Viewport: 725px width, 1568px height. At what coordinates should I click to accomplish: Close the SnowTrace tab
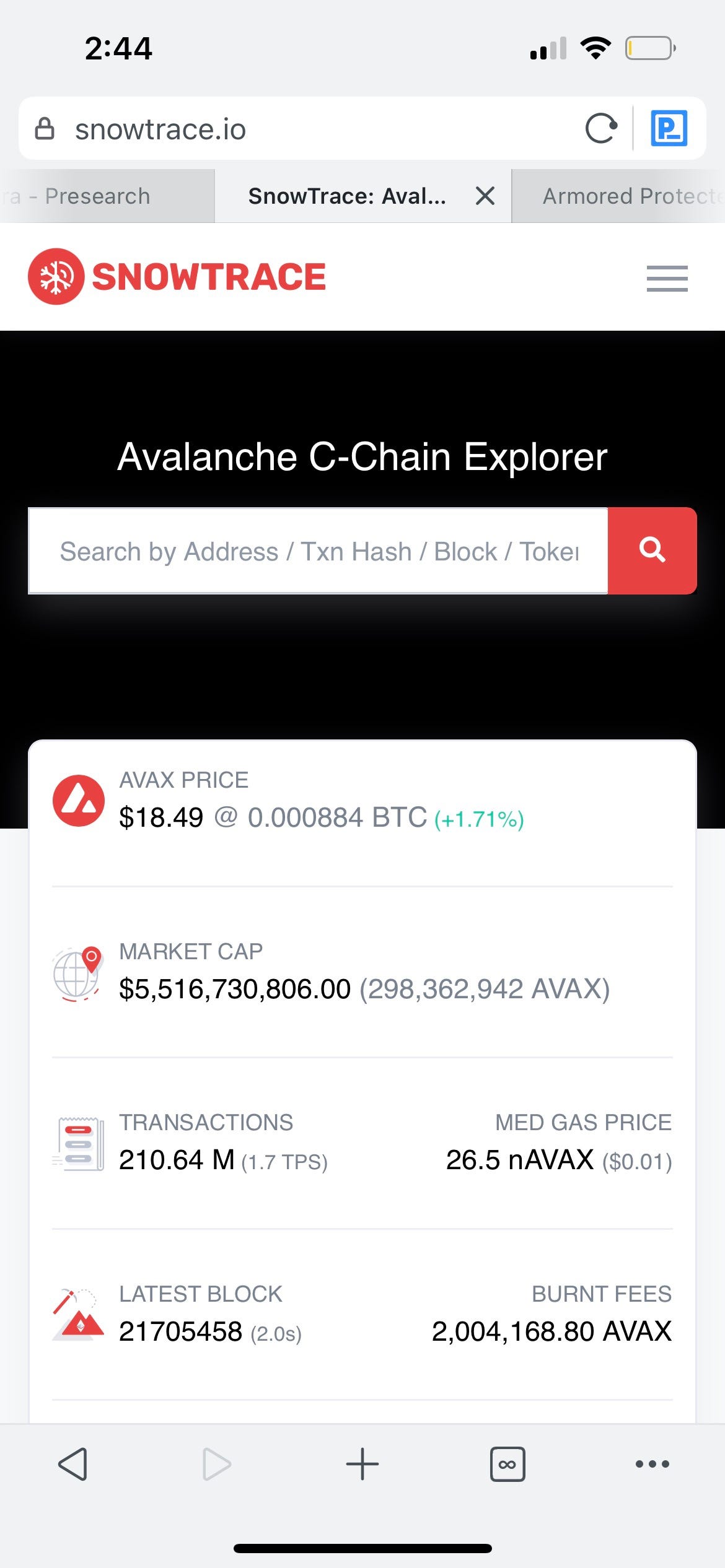coord(485,196)
